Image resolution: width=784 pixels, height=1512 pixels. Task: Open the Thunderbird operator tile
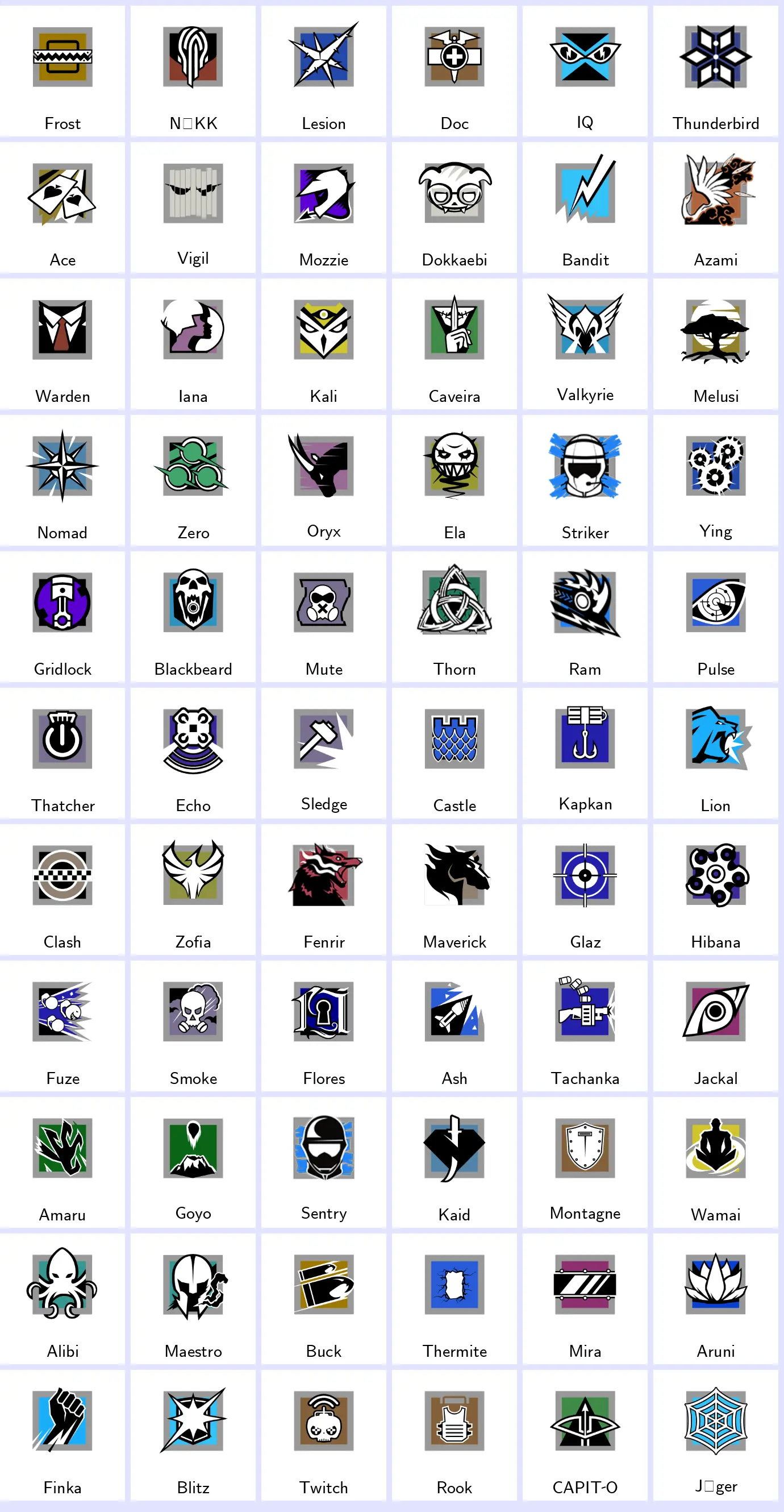pos(715,72)
